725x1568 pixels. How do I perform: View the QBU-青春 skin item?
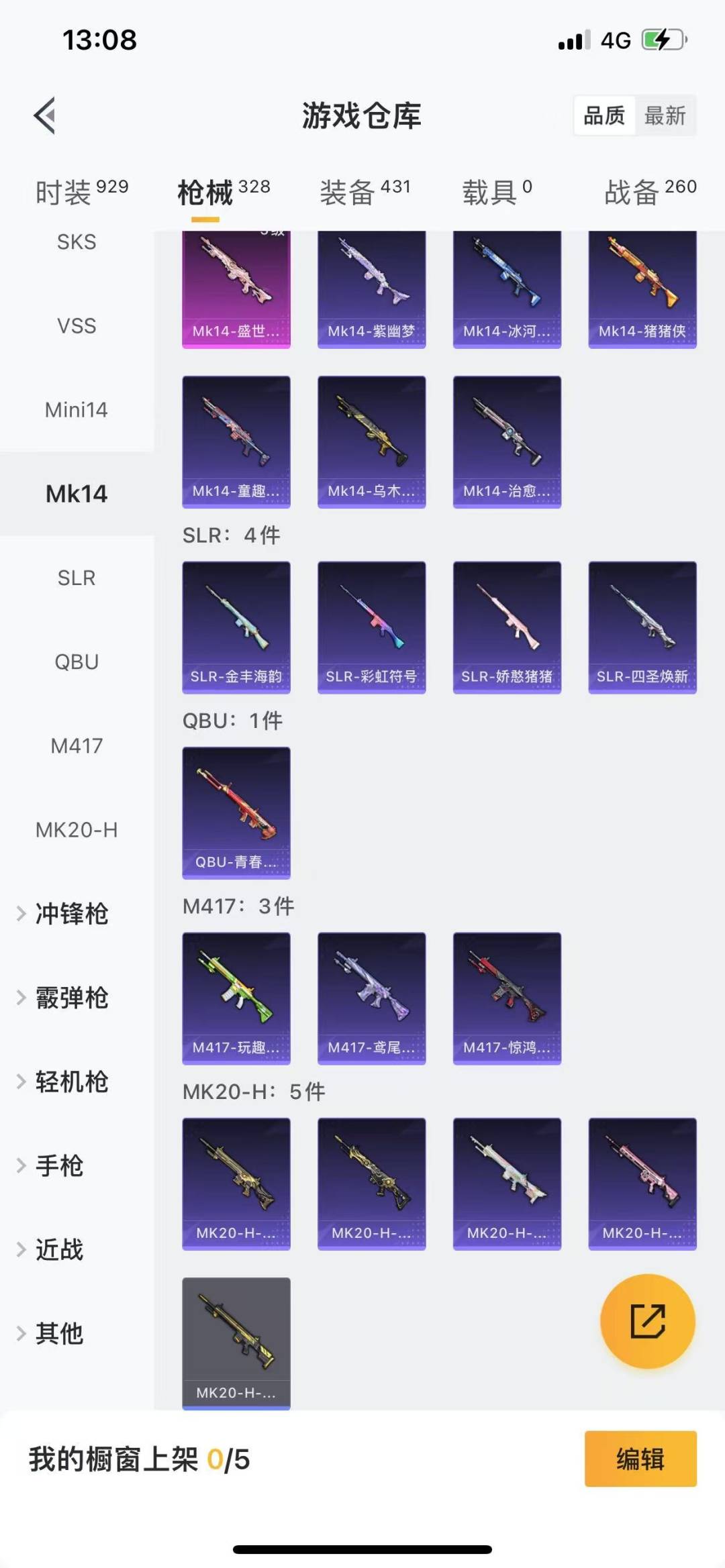click(236, 812)
